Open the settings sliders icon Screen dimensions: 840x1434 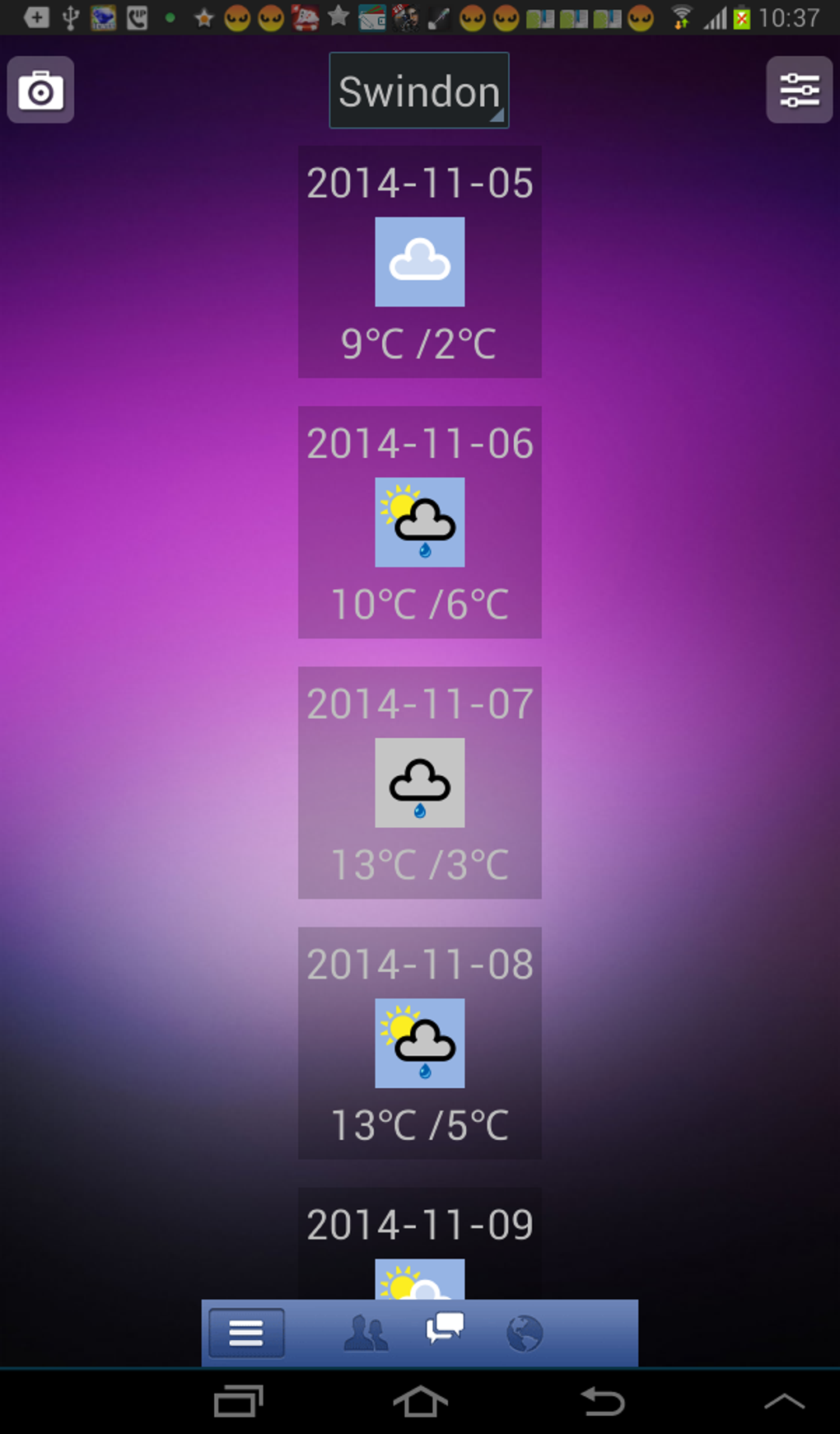(x=800, y=90)
